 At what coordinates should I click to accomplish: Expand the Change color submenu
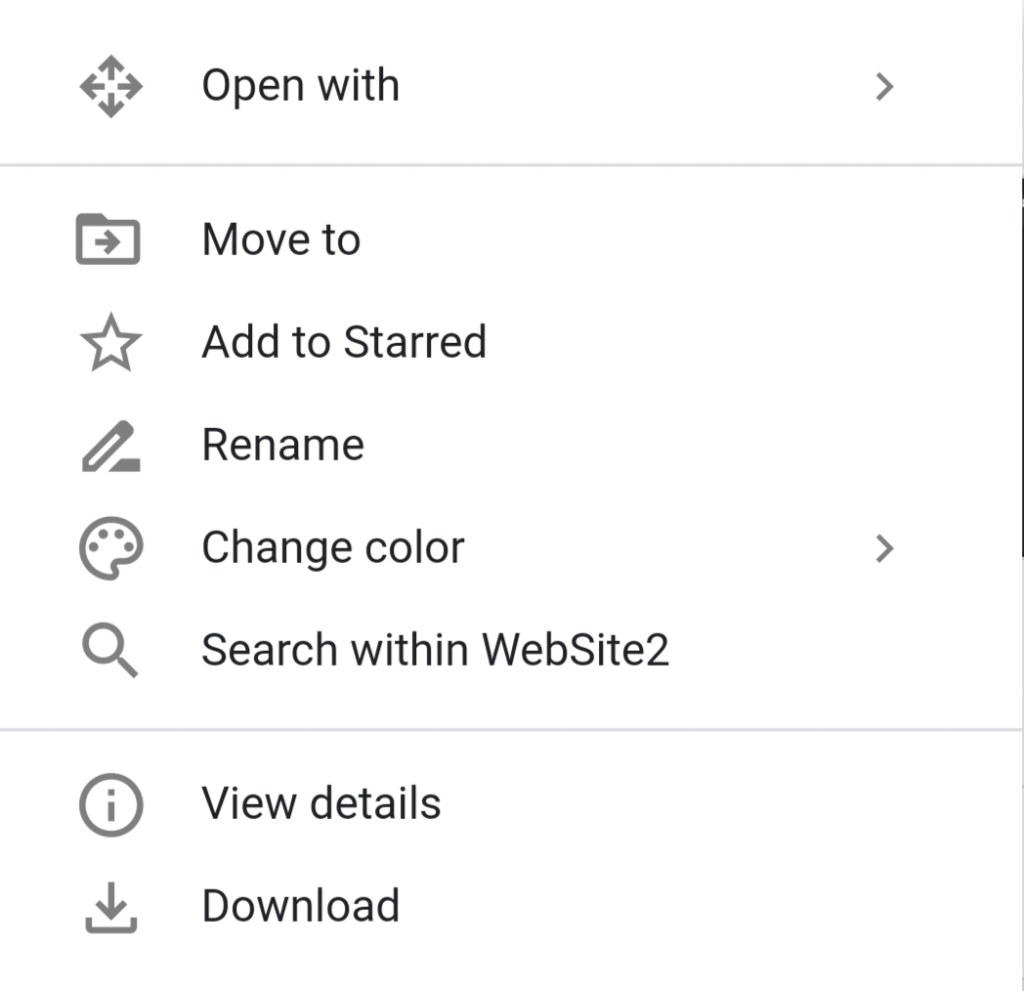(x=333, y=548)
